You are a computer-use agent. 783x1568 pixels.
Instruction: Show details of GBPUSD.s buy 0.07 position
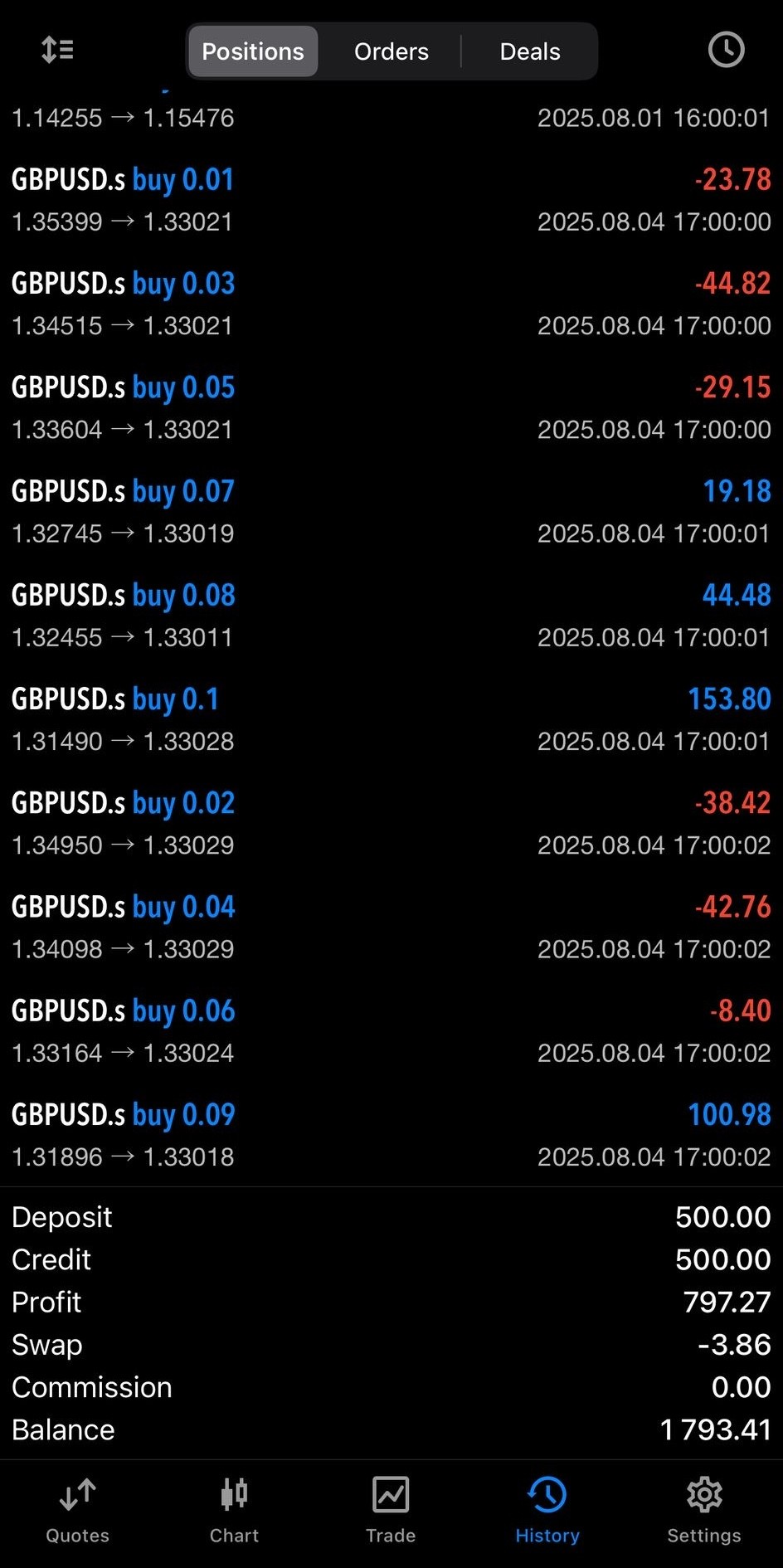[391, 511]
